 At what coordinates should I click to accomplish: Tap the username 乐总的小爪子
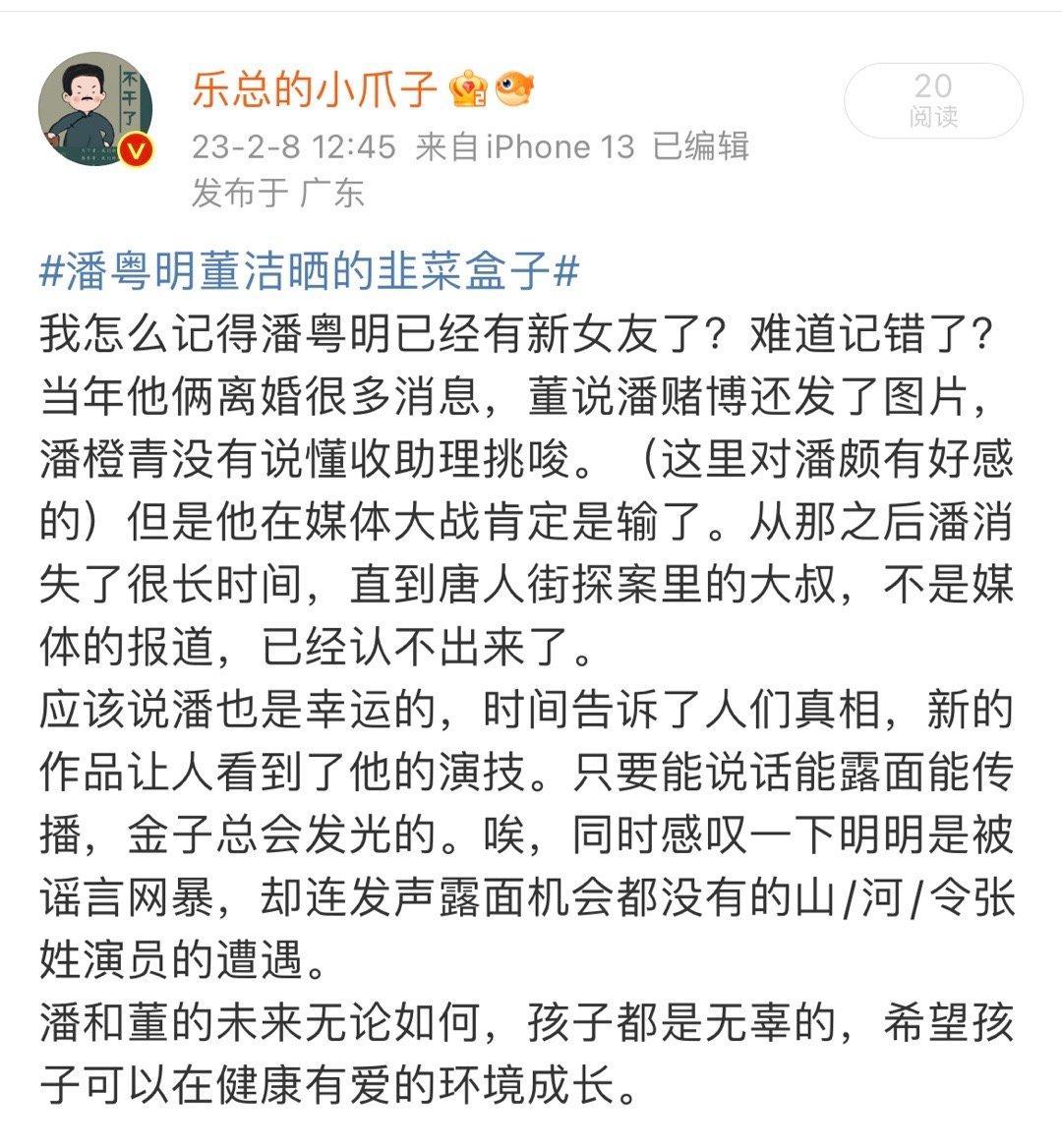[314, 89]
